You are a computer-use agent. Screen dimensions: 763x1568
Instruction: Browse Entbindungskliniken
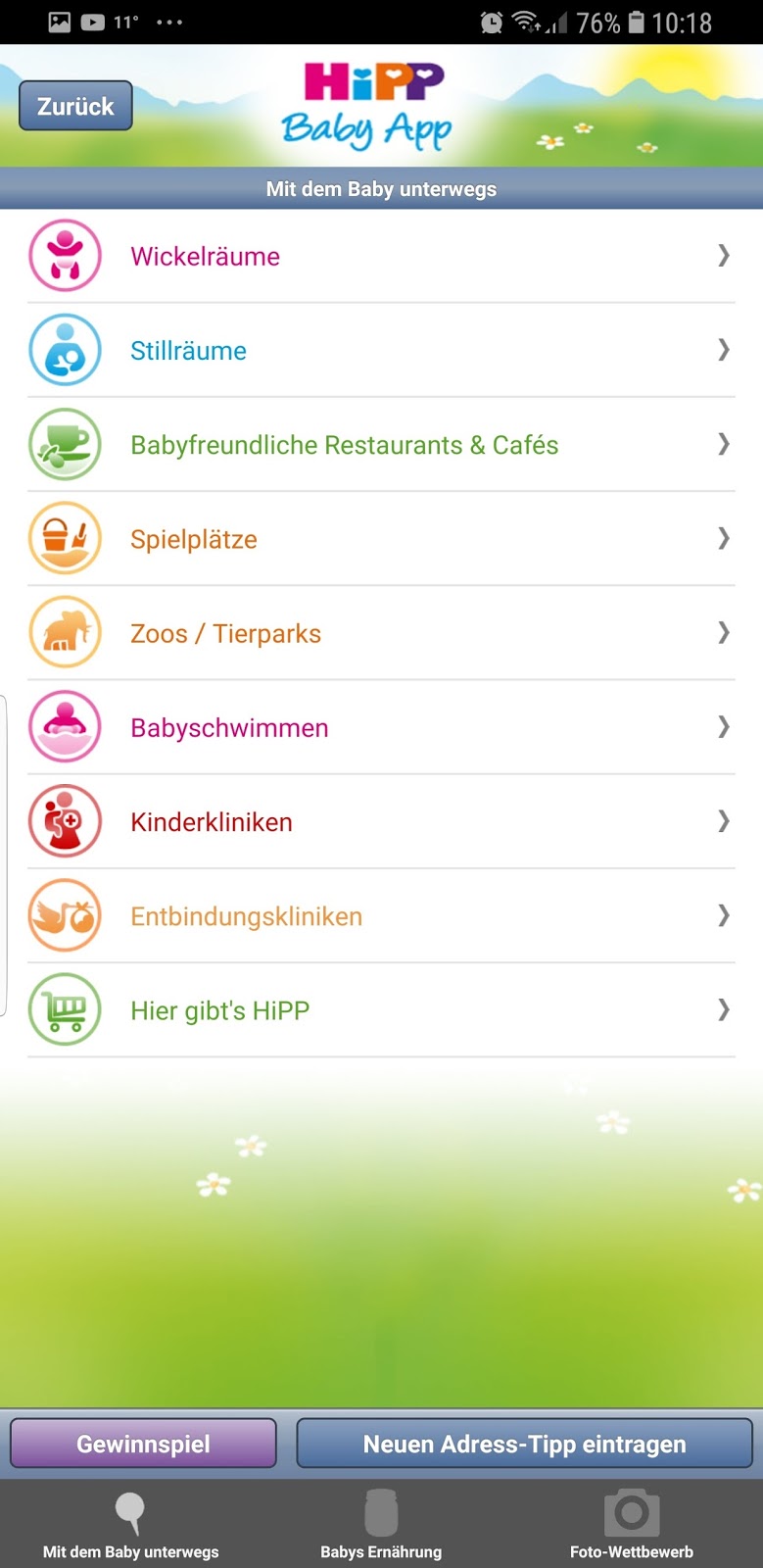pos(381,916)
